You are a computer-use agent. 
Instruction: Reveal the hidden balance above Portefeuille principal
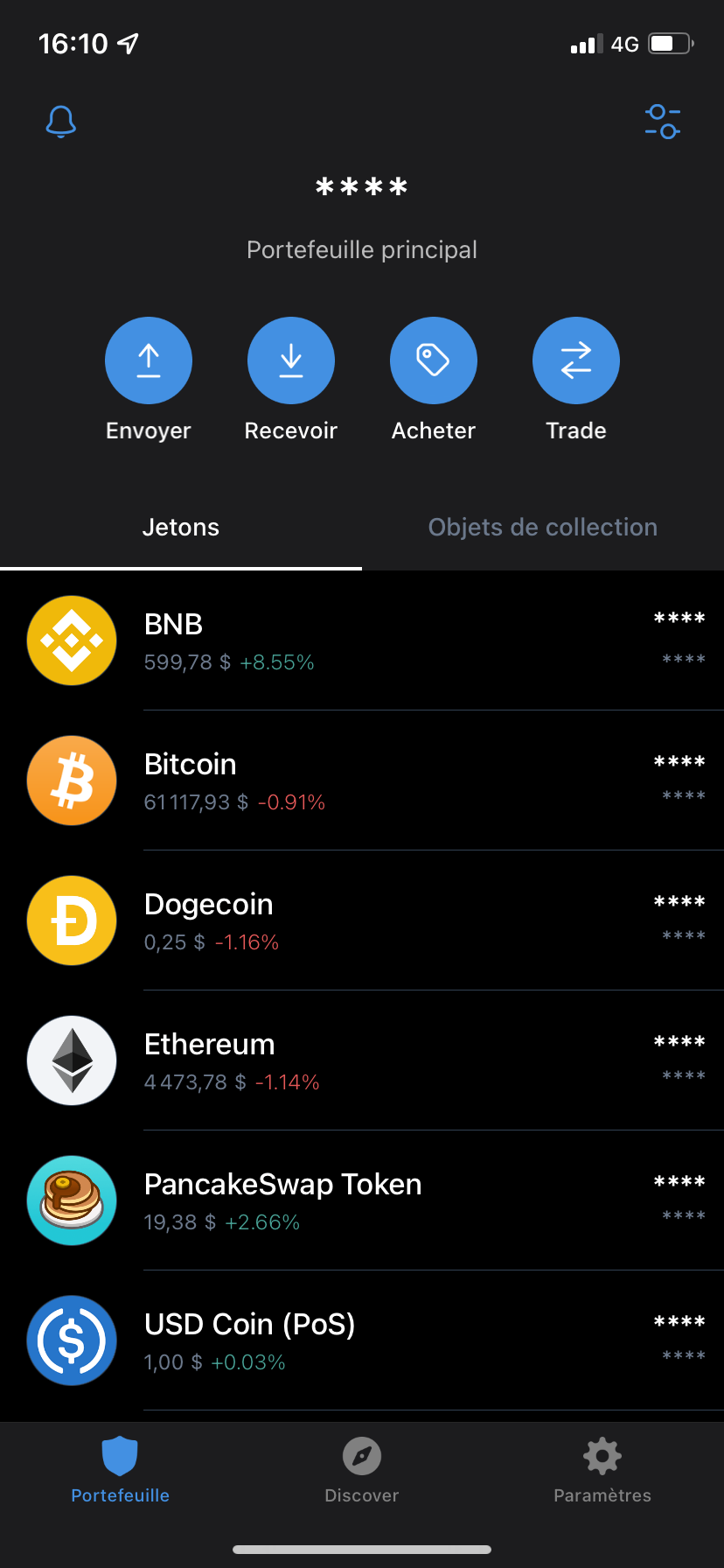coord(362,187)
